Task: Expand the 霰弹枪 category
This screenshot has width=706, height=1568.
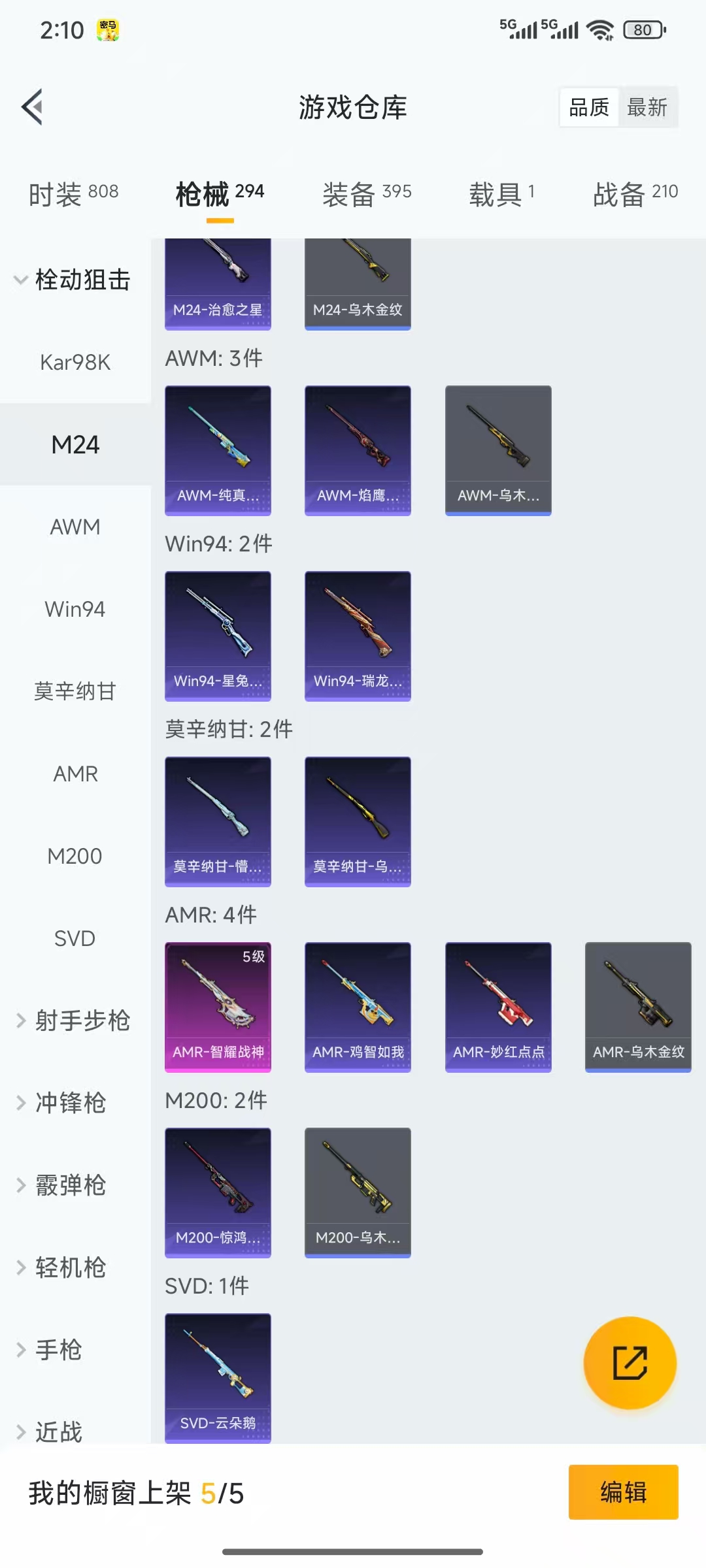Action: [71, 1185]
